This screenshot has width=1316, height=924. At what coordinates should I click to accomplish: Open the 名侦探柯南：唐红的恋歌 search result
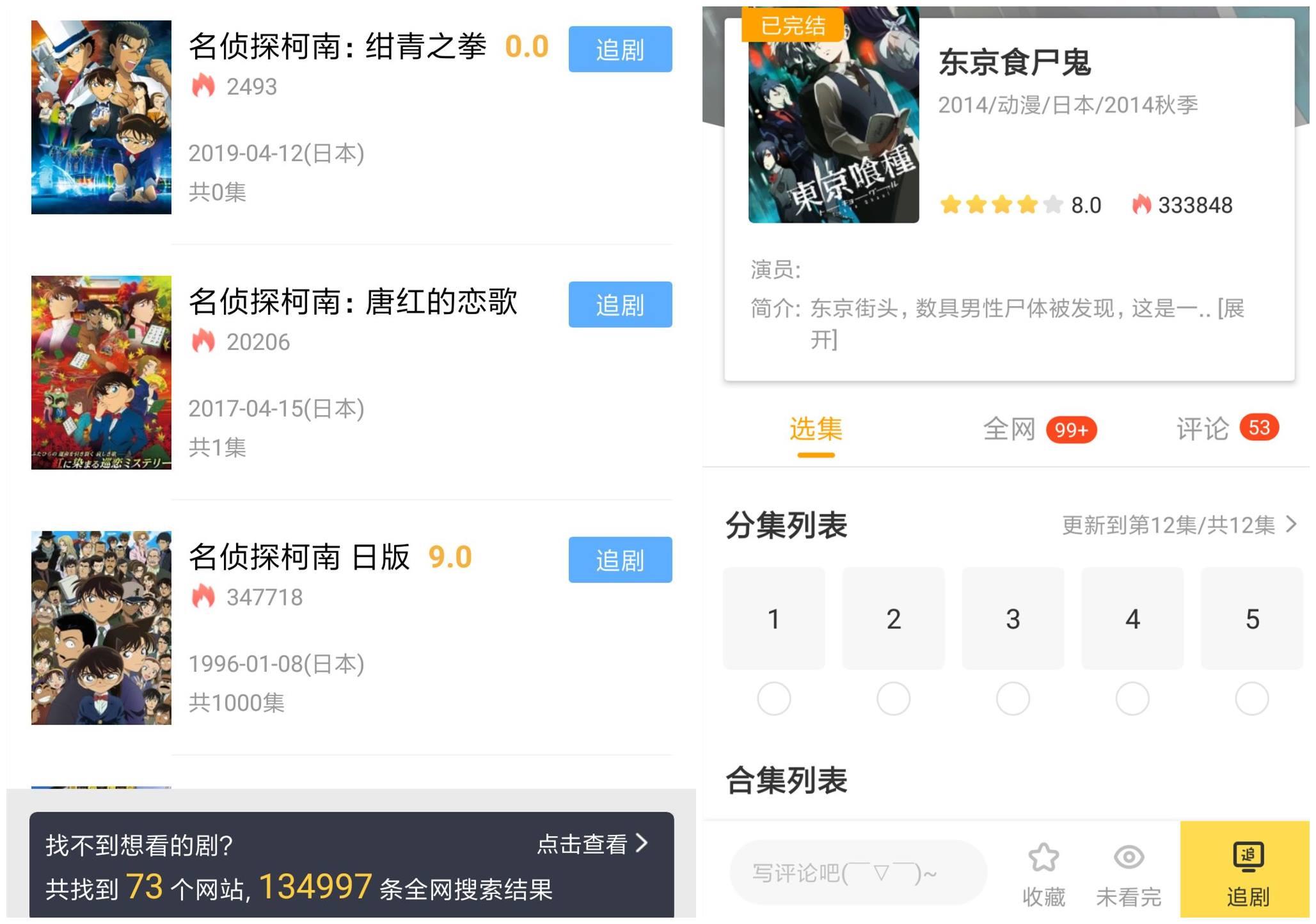click(x=353, y=302)
